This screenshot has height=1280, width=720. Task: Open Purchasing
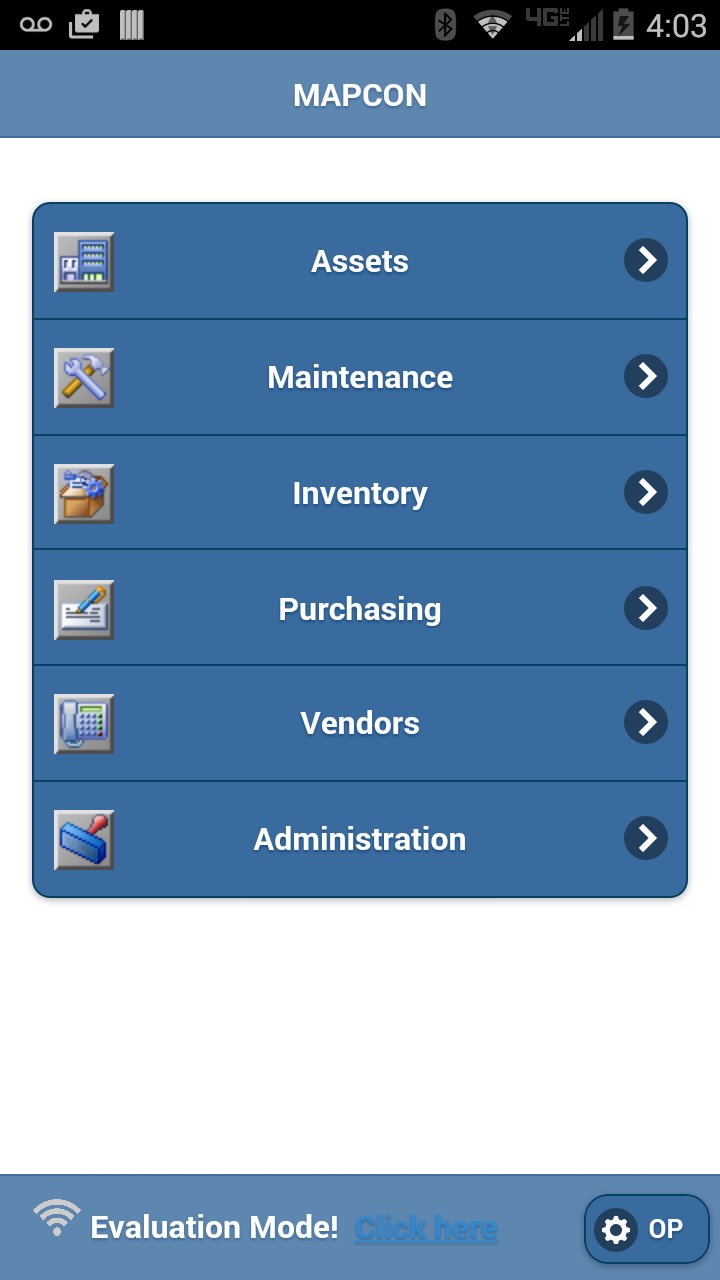tap(360, 608)
